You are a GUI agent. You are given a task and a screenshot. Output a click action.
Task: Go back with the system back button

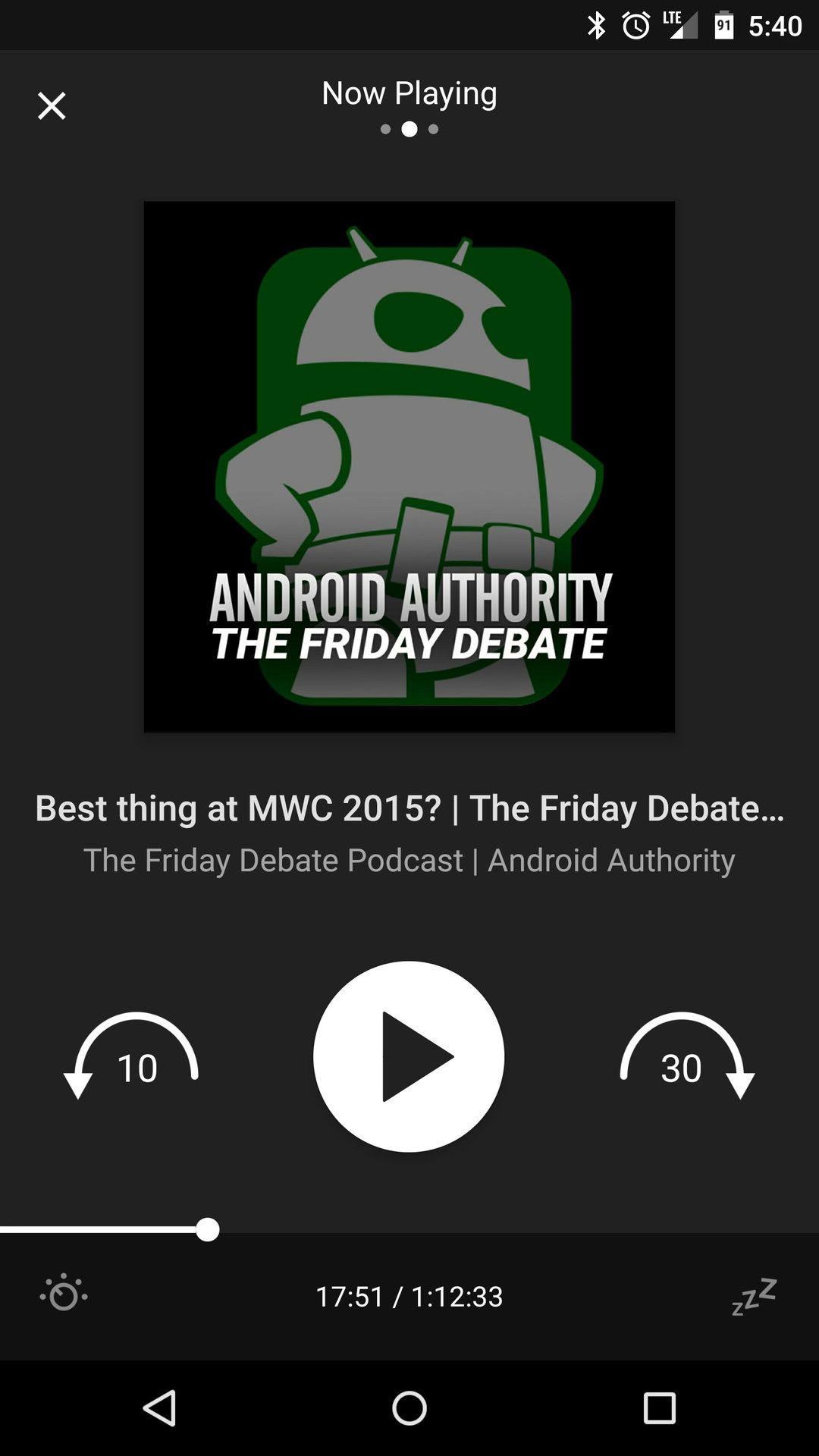(x=160, y=1408)
